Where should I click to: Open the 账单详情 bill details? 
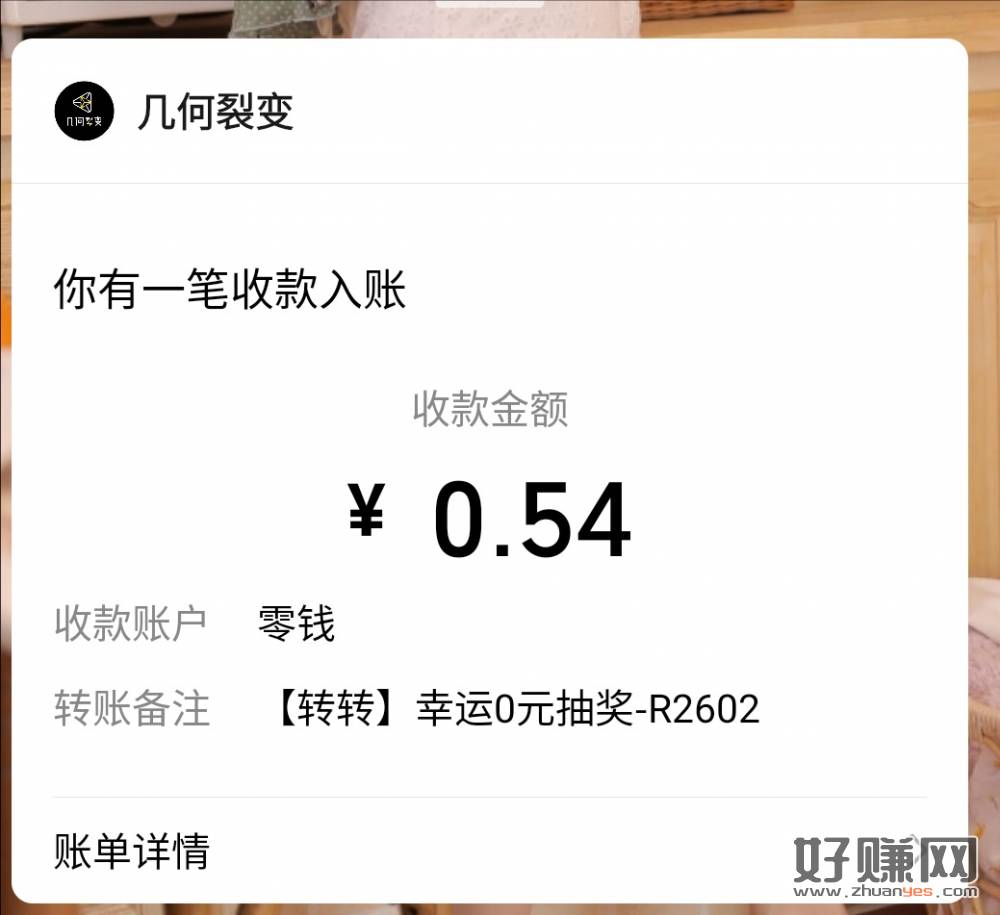click(x=132, y=851)
